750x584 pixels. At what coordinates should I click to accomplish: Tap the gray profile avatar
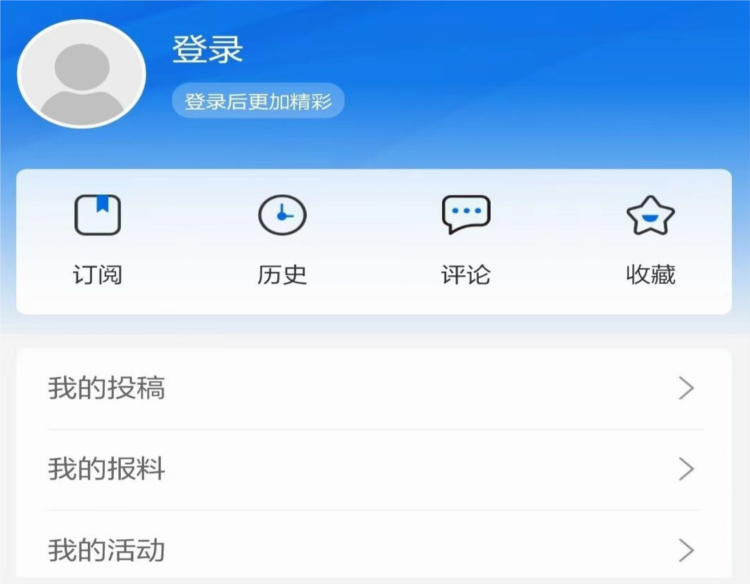(x=82, y=74)
